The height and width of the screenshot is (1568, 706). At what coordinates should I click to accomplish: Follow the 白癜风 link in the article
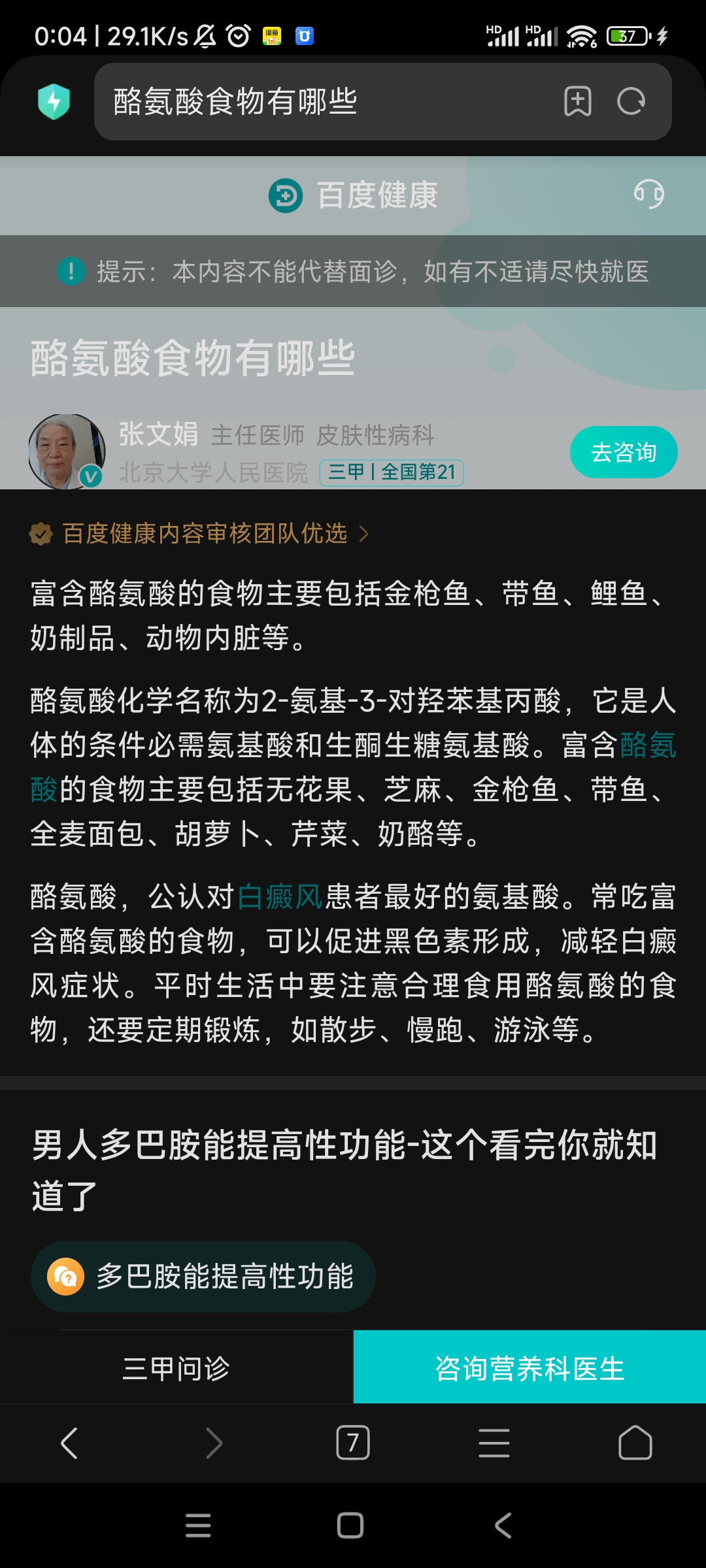(x=280, y=896)
